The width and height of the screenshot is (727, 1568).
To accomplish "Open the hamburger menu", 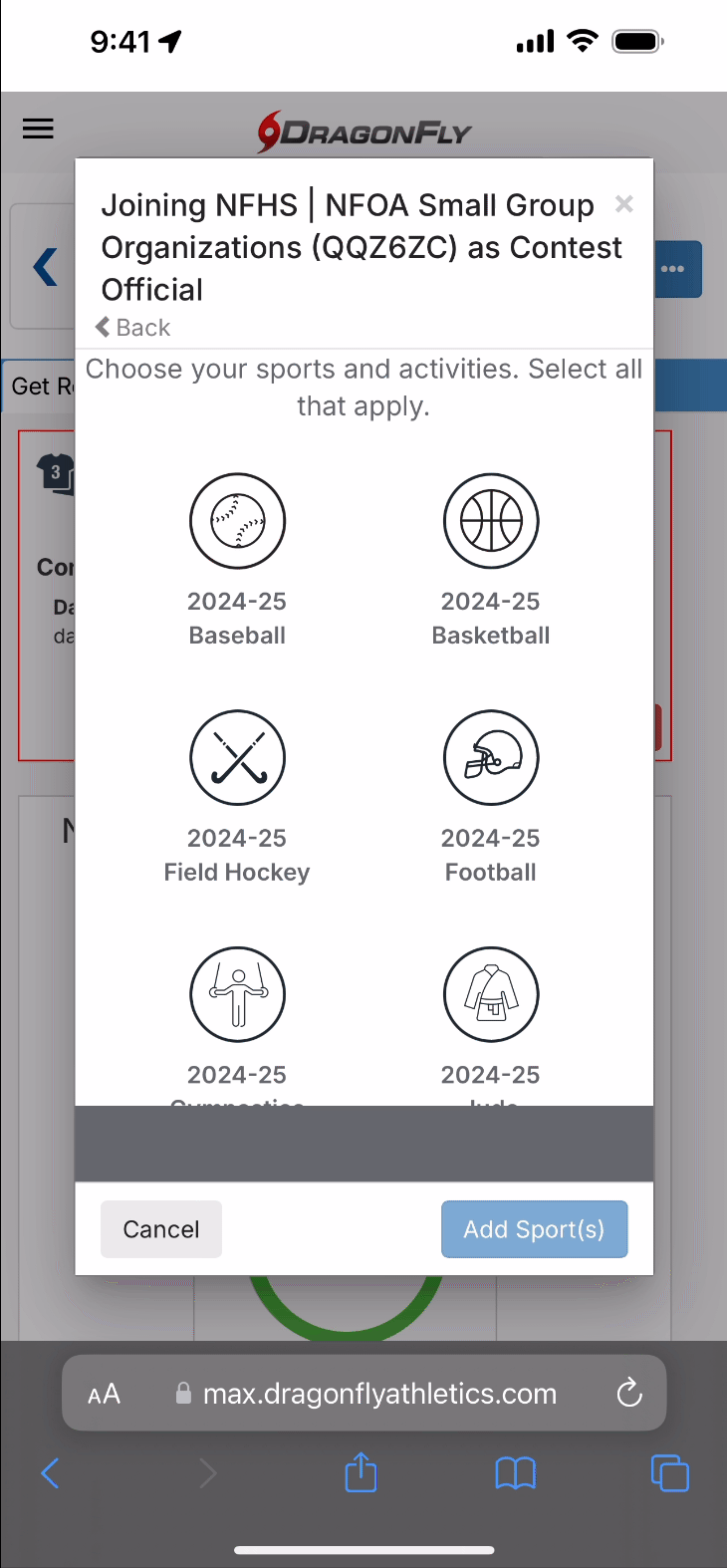I will point(38,130).
